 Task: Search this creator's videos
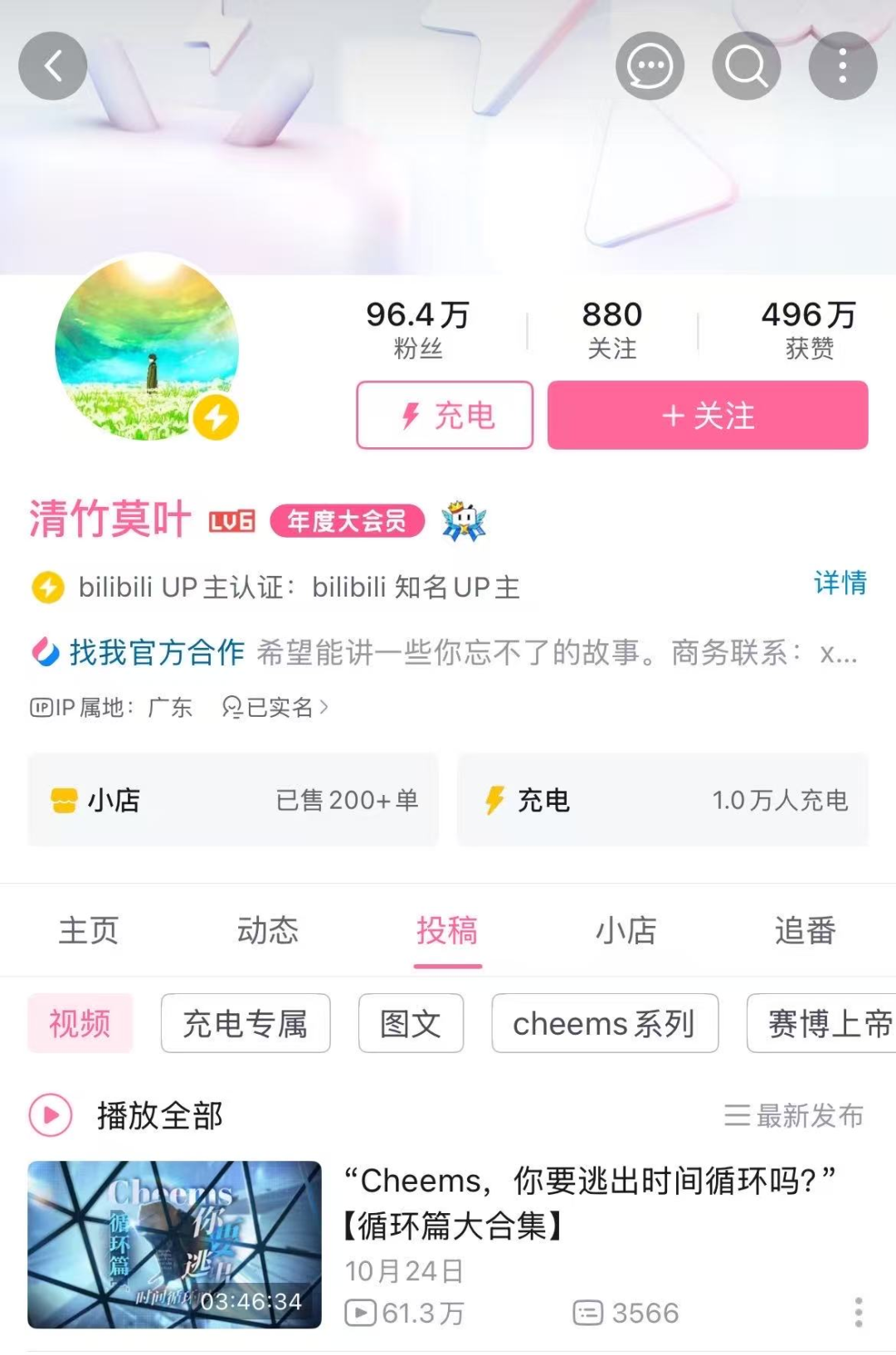click(x=747, y=66)
